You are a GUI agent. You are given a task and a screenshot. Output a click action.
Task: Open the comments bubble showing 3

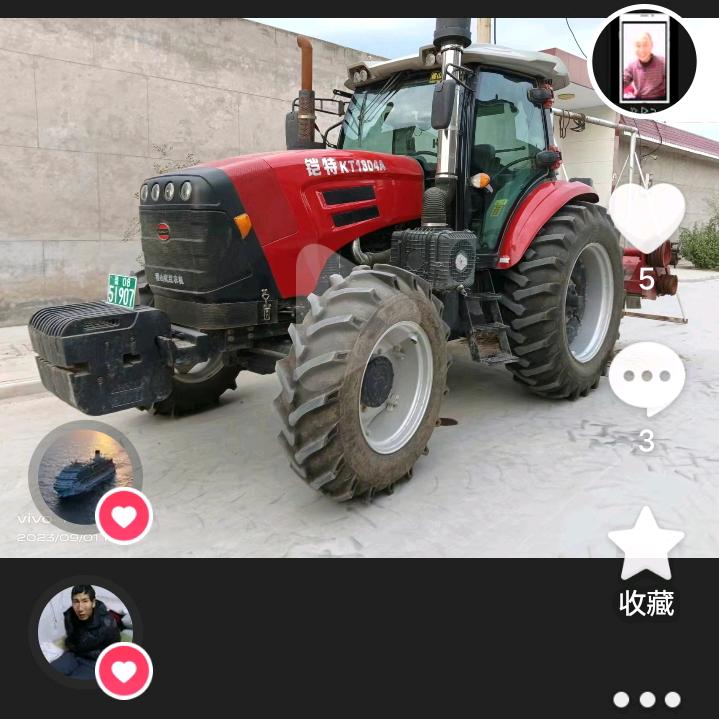tap(646, 379)
